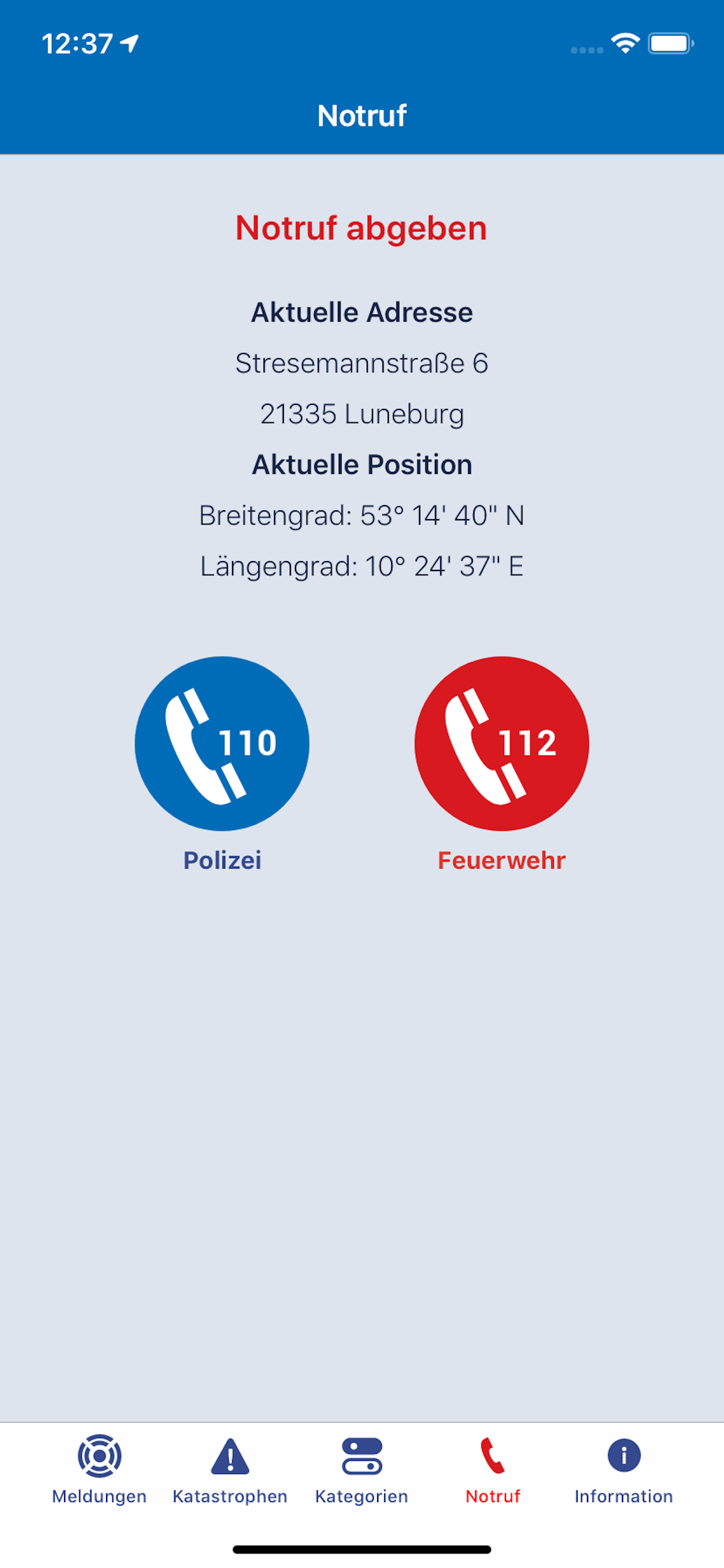Screen dimensions: 724x1568
Task: Select the Notruf tab
Action: (x=493, y=1469)
